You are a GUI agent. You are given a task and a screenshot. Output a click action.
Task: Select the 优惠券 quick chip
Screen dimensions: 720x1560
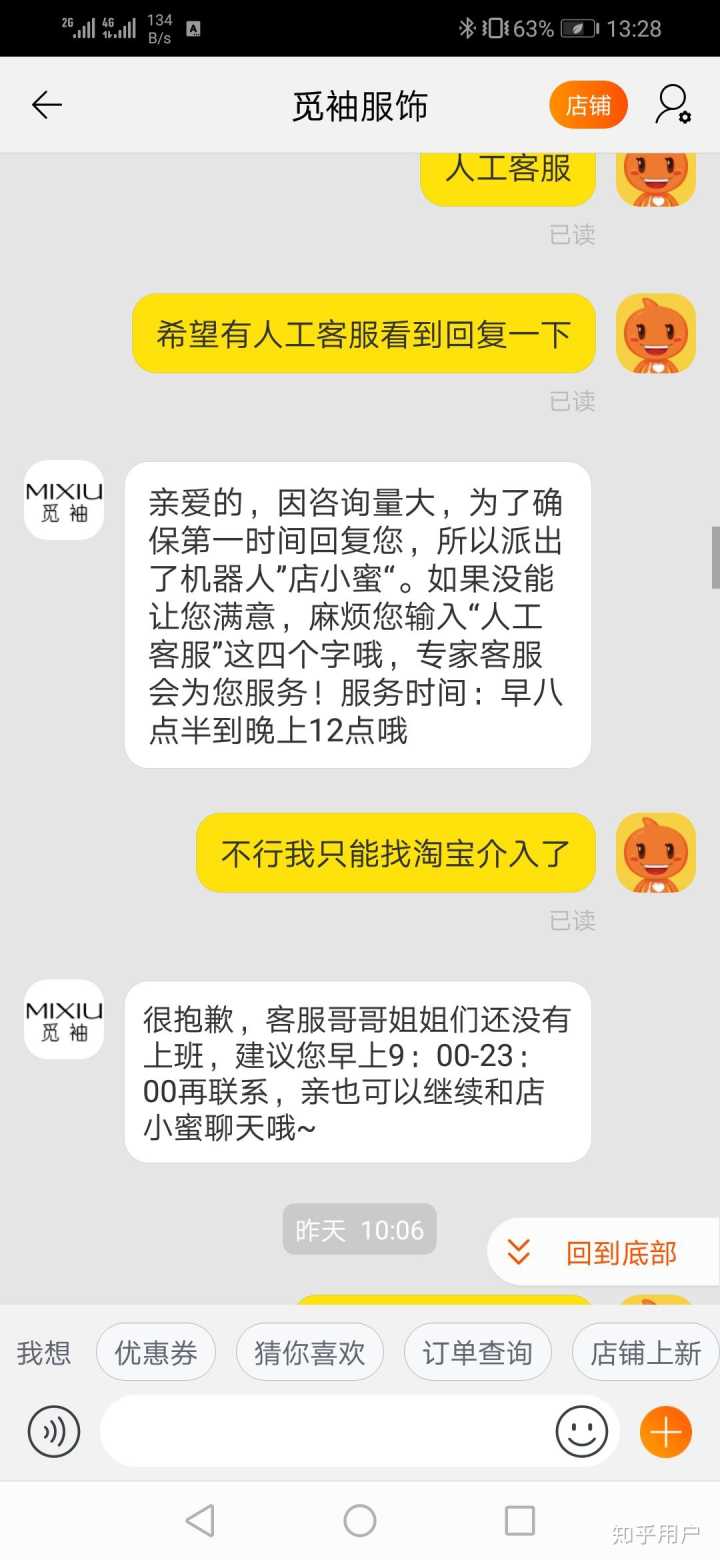[156, 1353]
